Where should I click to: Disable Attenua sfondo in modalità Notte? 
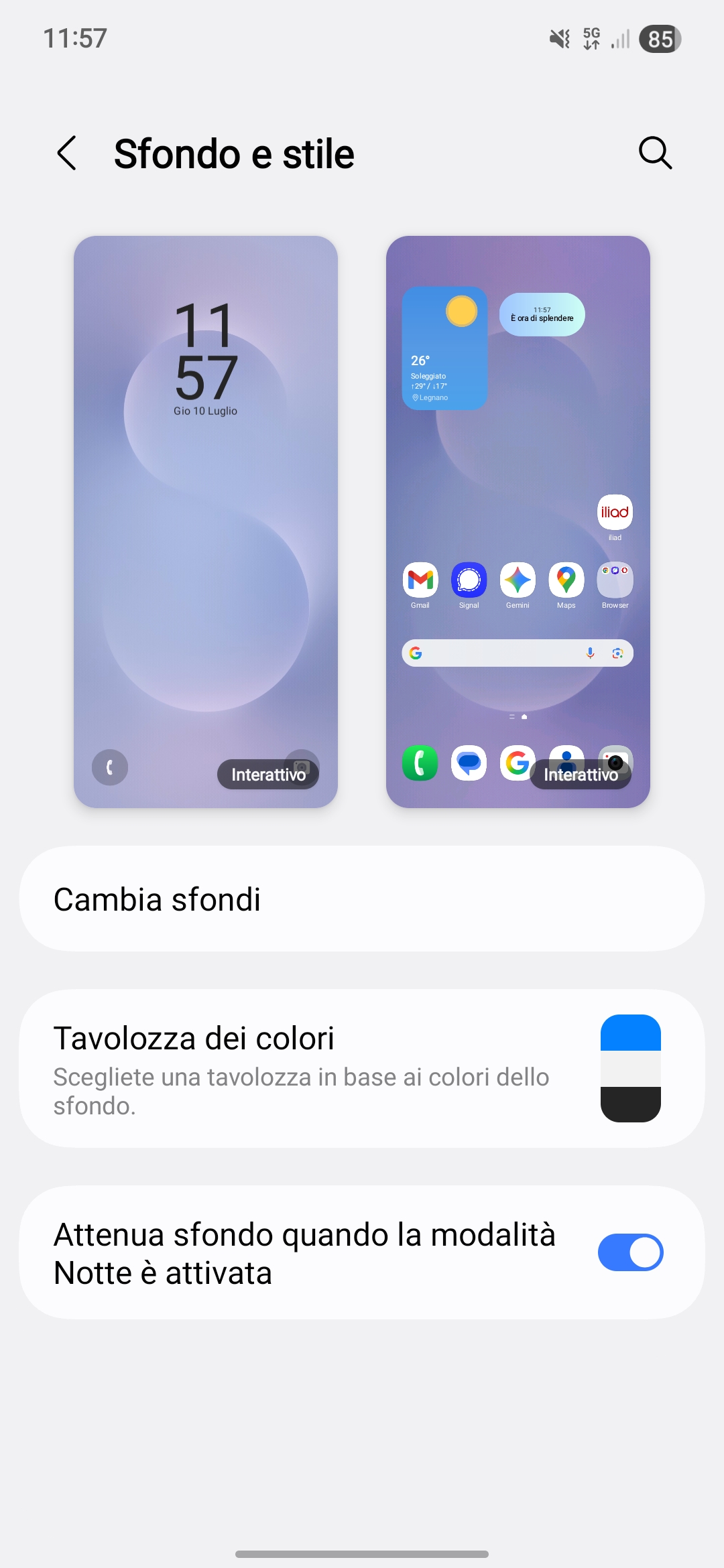pyautogui.click(x=630, y=1252)
